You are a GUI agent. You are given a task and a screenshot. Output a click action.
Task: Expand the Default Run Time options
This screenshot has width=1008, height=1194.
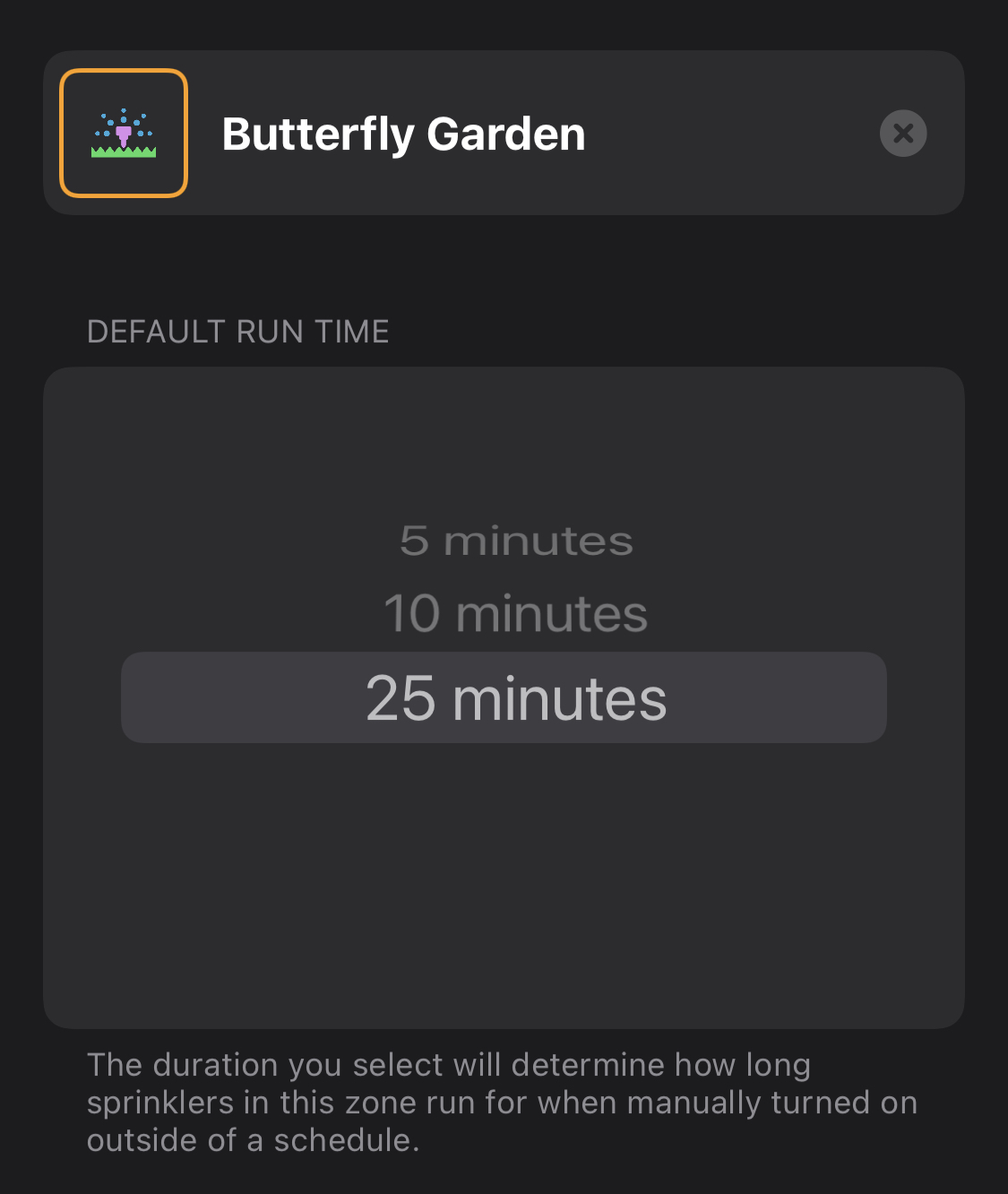503,697
